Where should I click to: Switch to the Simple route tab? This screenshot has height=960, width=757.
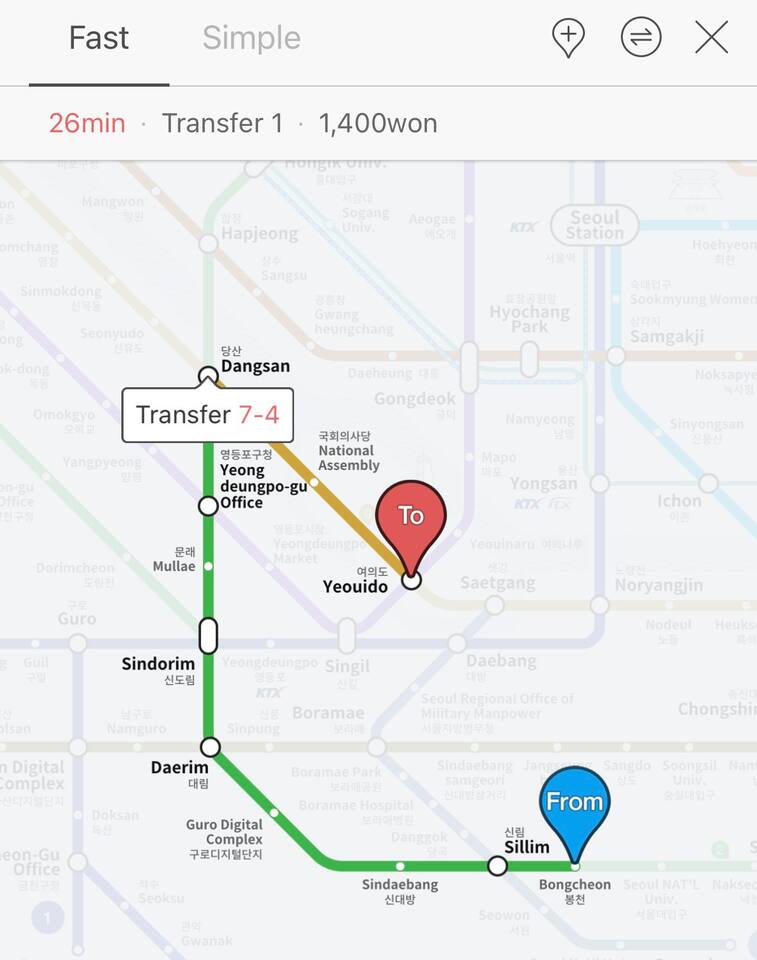click(251, 38)
